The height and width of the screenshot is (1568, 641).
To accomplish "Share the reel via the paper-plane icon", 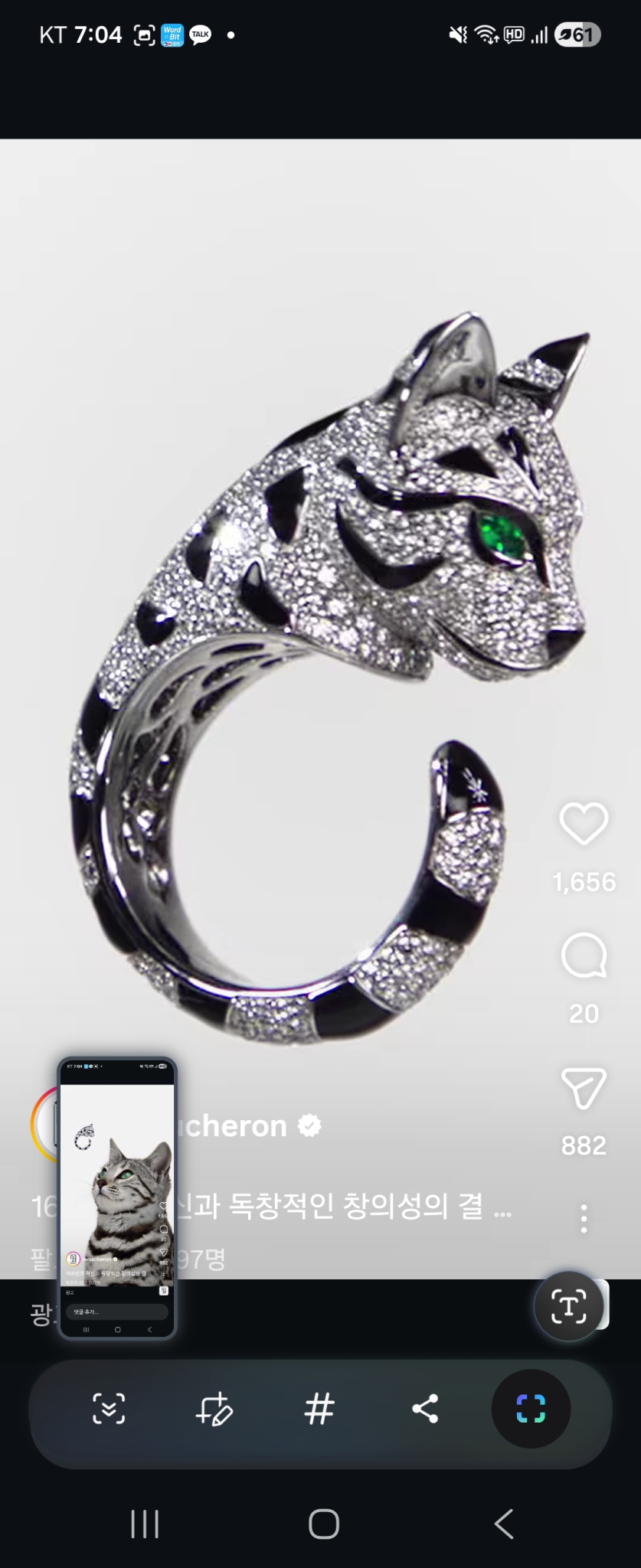I will 584,1087.
